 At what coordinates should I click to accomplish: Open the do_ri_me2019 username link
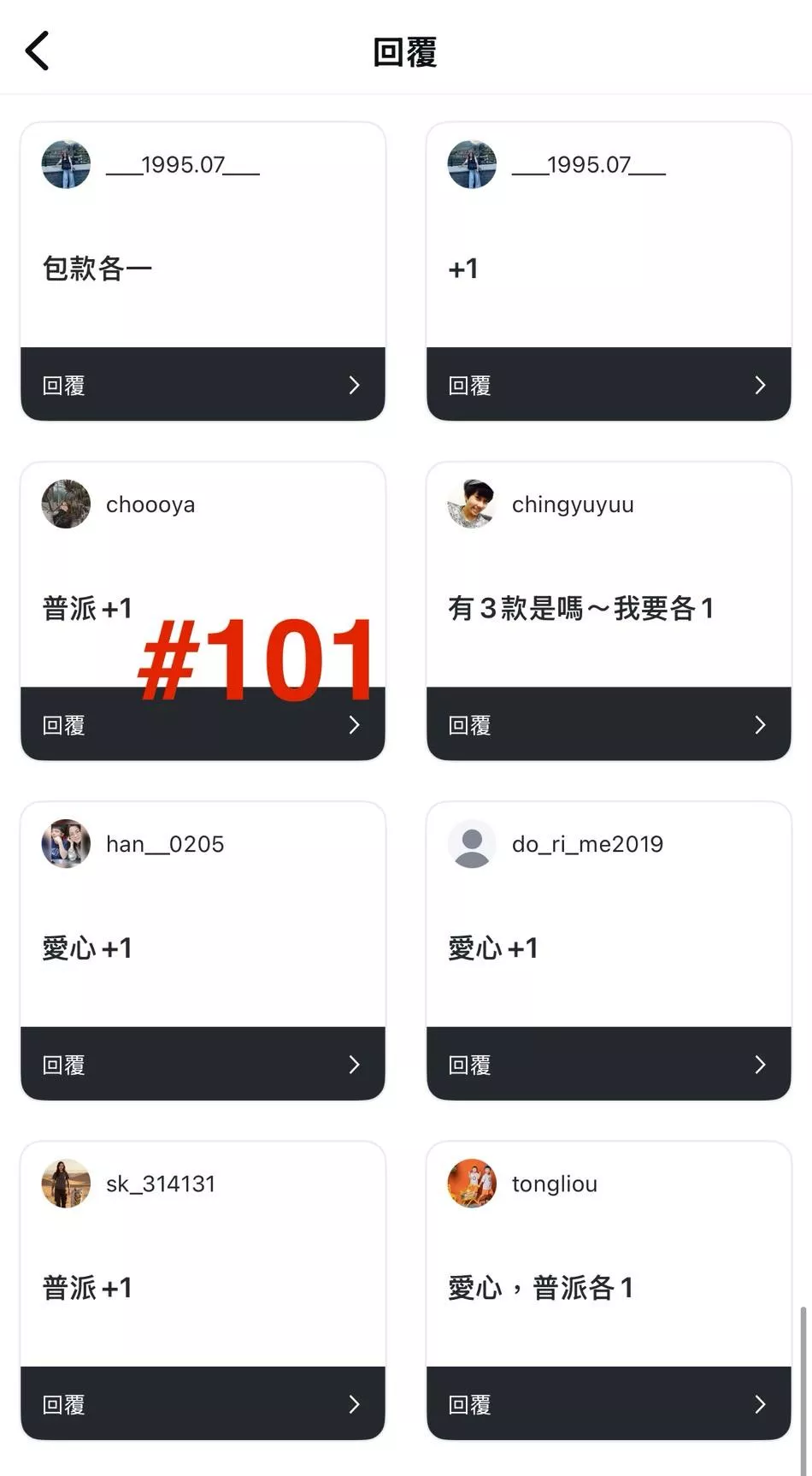587,844
